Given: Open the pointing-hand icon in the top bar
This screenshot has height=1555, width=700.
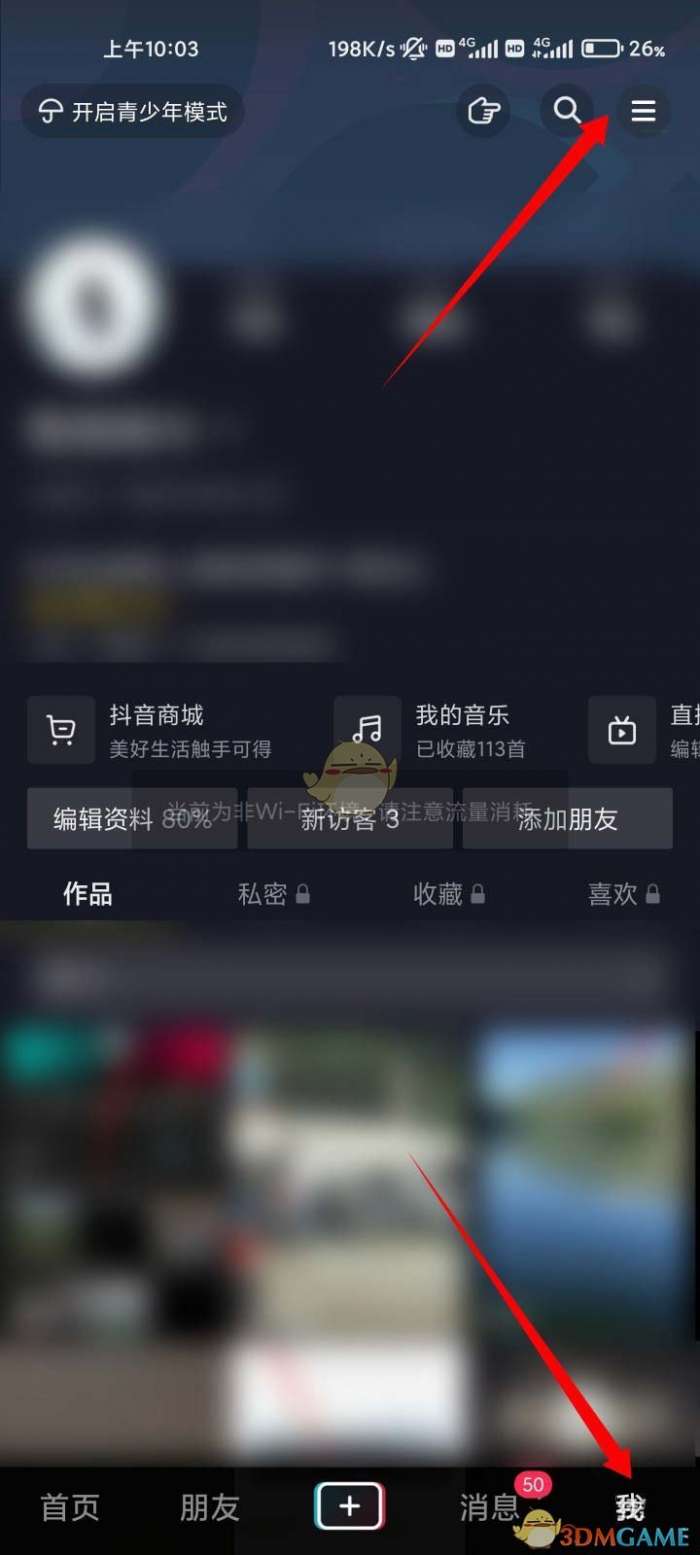Looking at the screenshot, I should pyautogui.click(x=483, y=111).
